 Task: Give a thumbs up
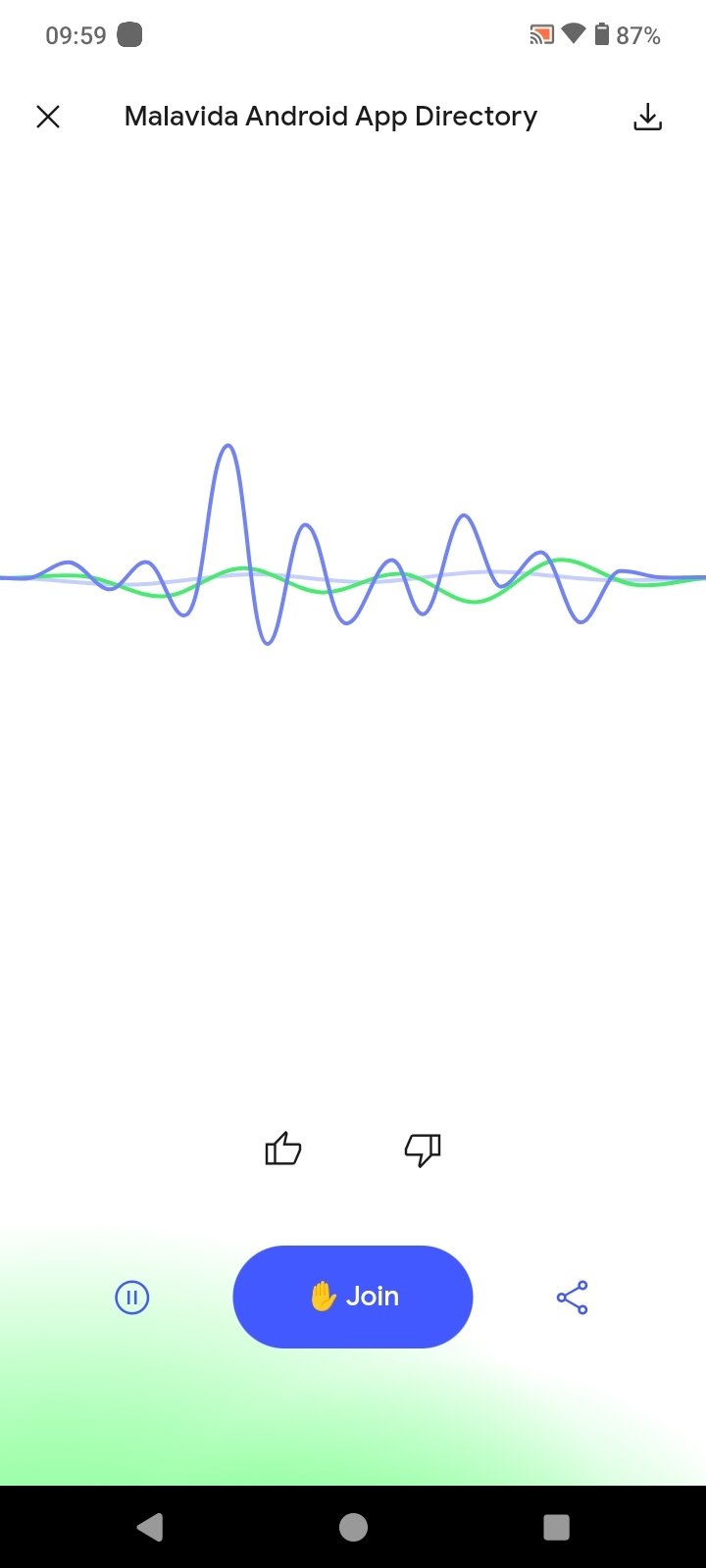coord(283,1149)
